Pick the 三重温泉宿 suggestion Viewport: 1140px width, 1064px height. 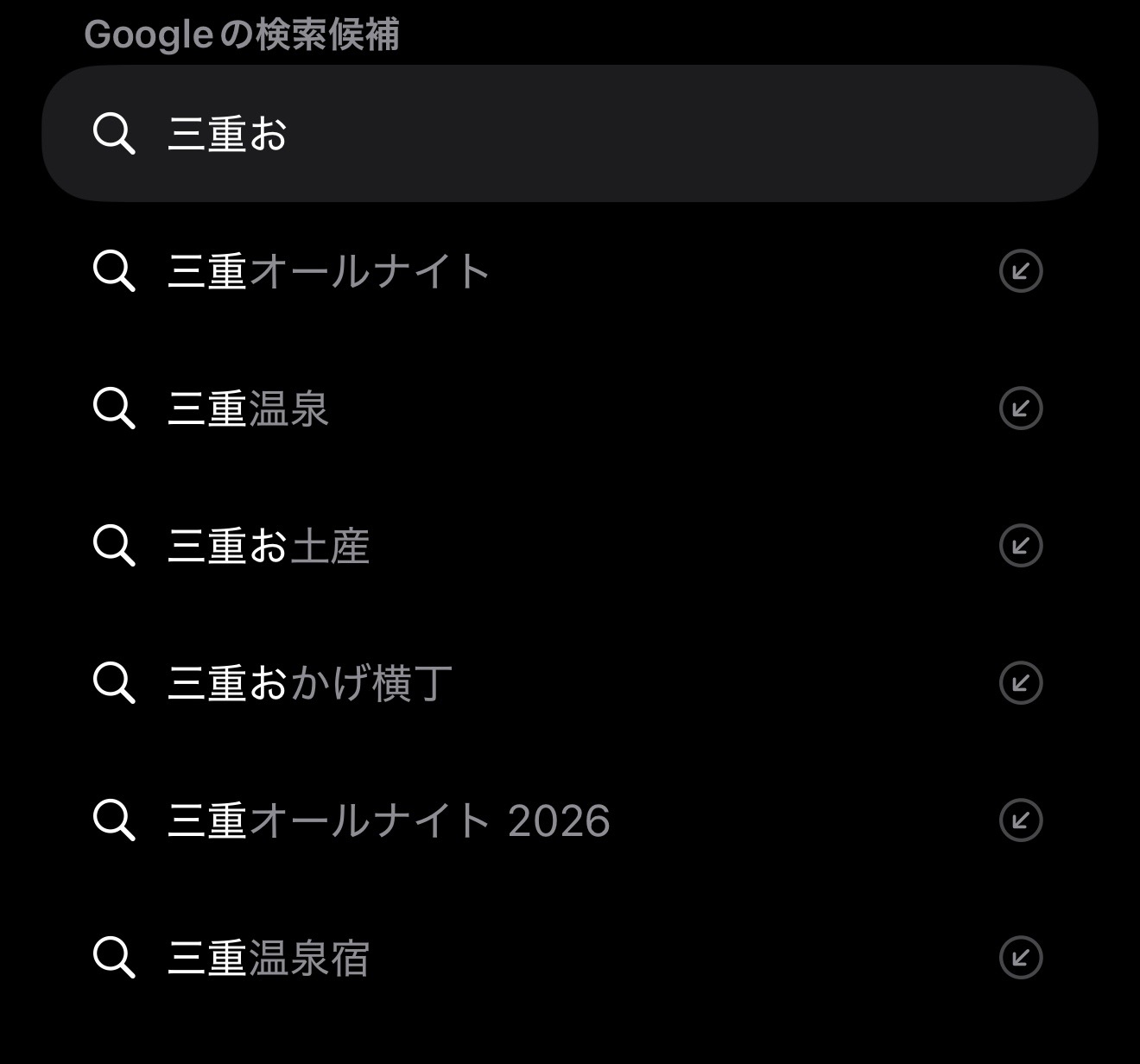[269, 958]
